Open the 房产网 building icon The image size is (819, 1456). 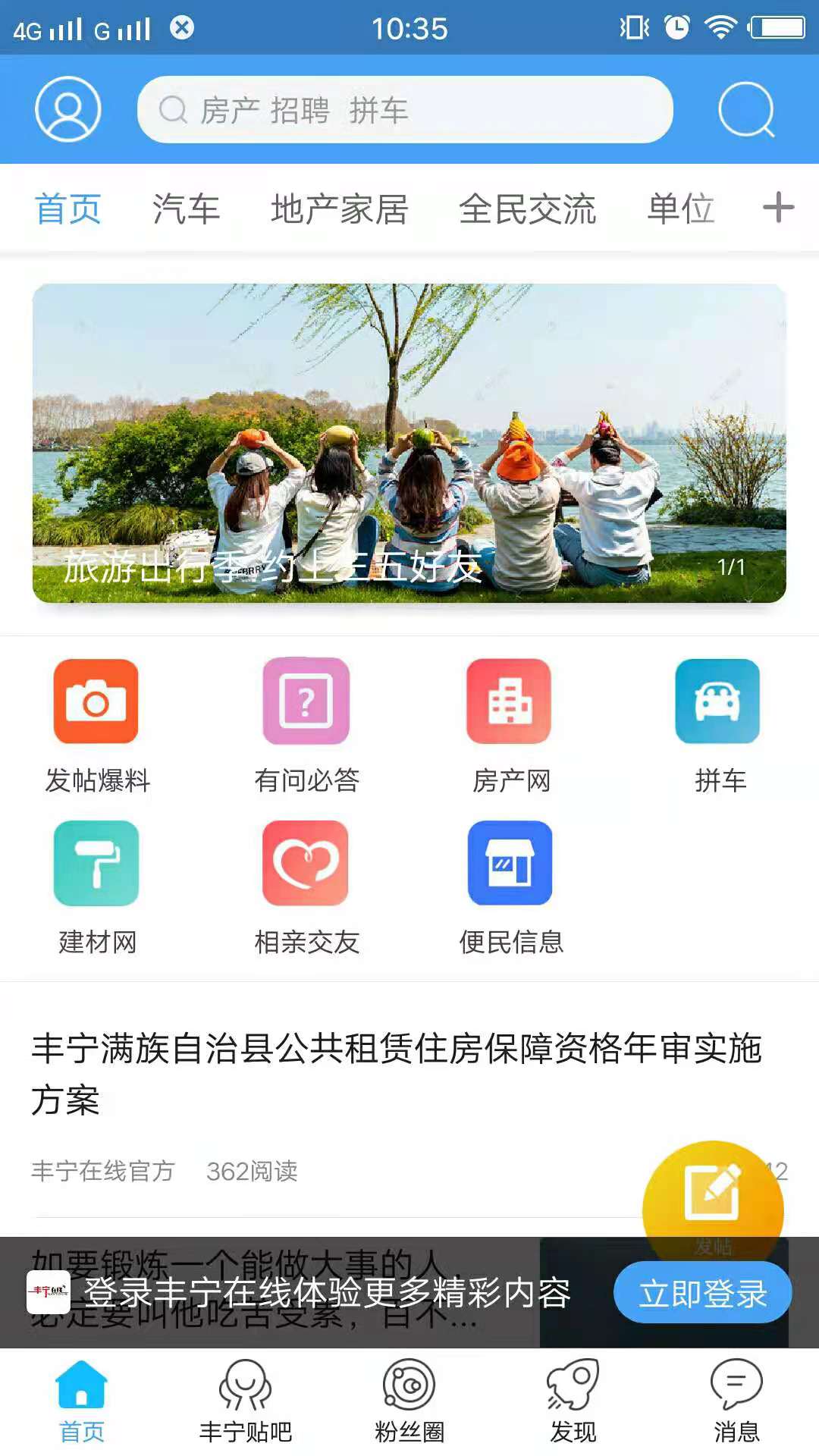[510, 701]
